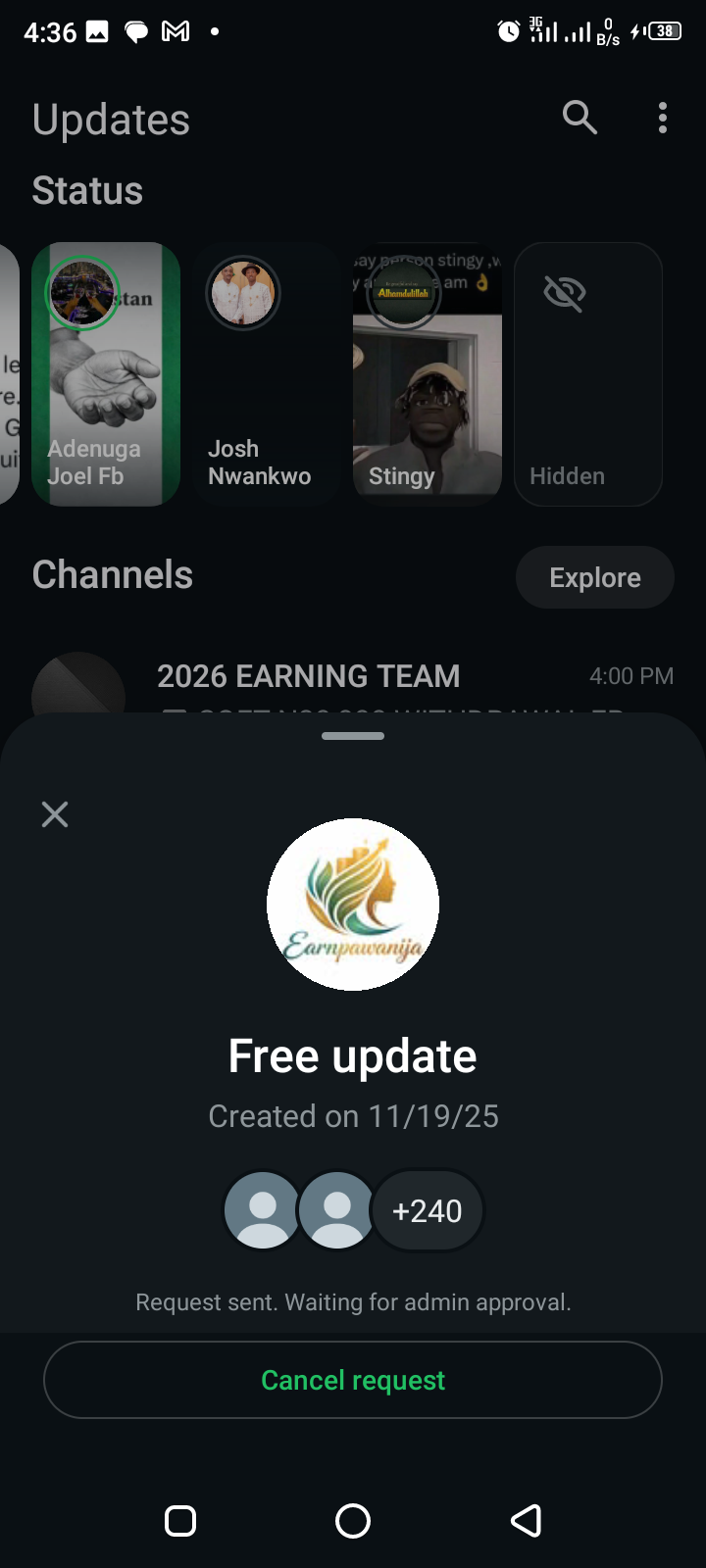Cancel the pending join request
Viewport: 706px width, 1568px height.
pos(353,1380)
